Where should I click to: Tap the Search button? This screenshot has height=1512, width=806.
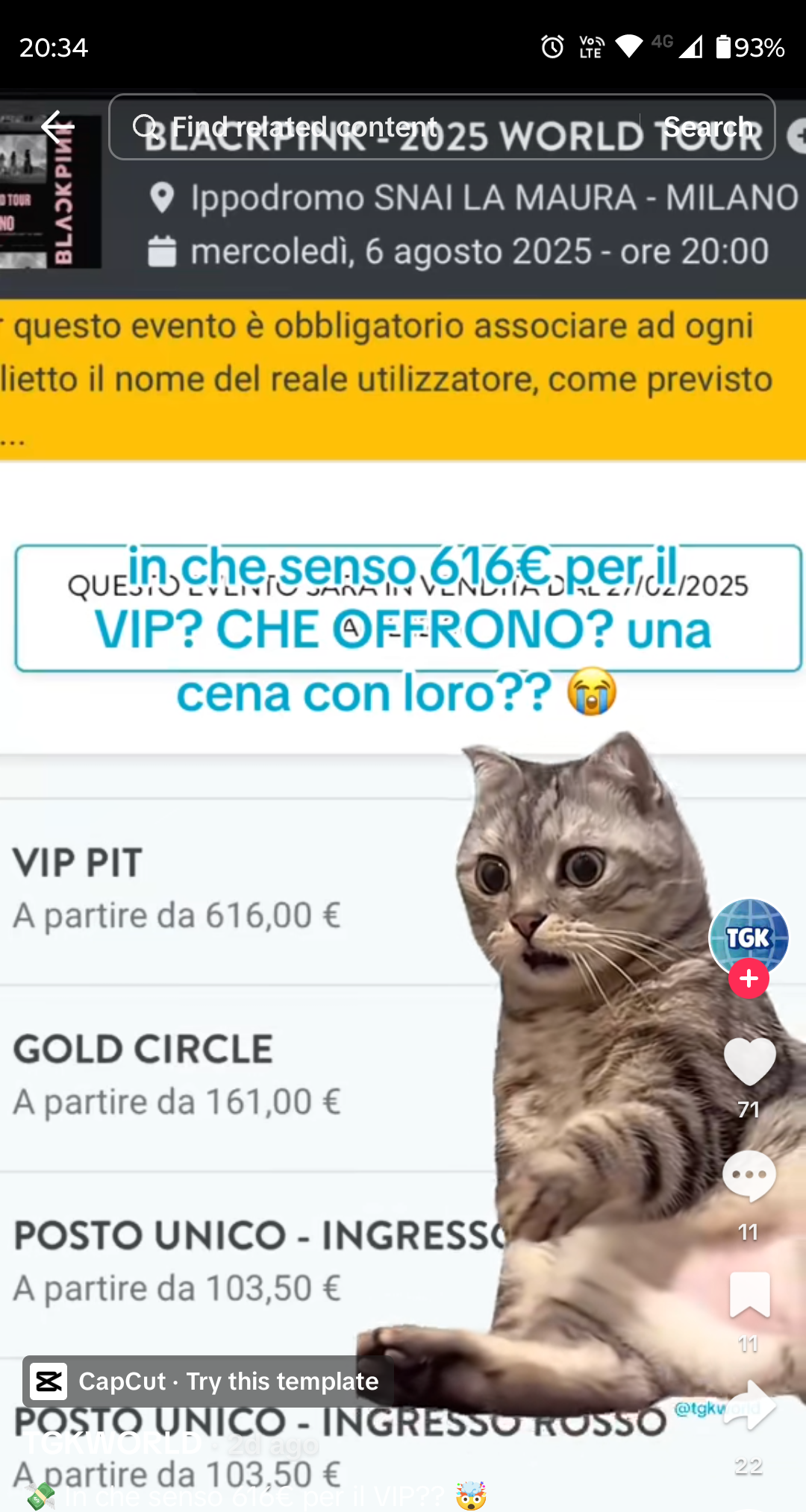(x=707, y=127)
